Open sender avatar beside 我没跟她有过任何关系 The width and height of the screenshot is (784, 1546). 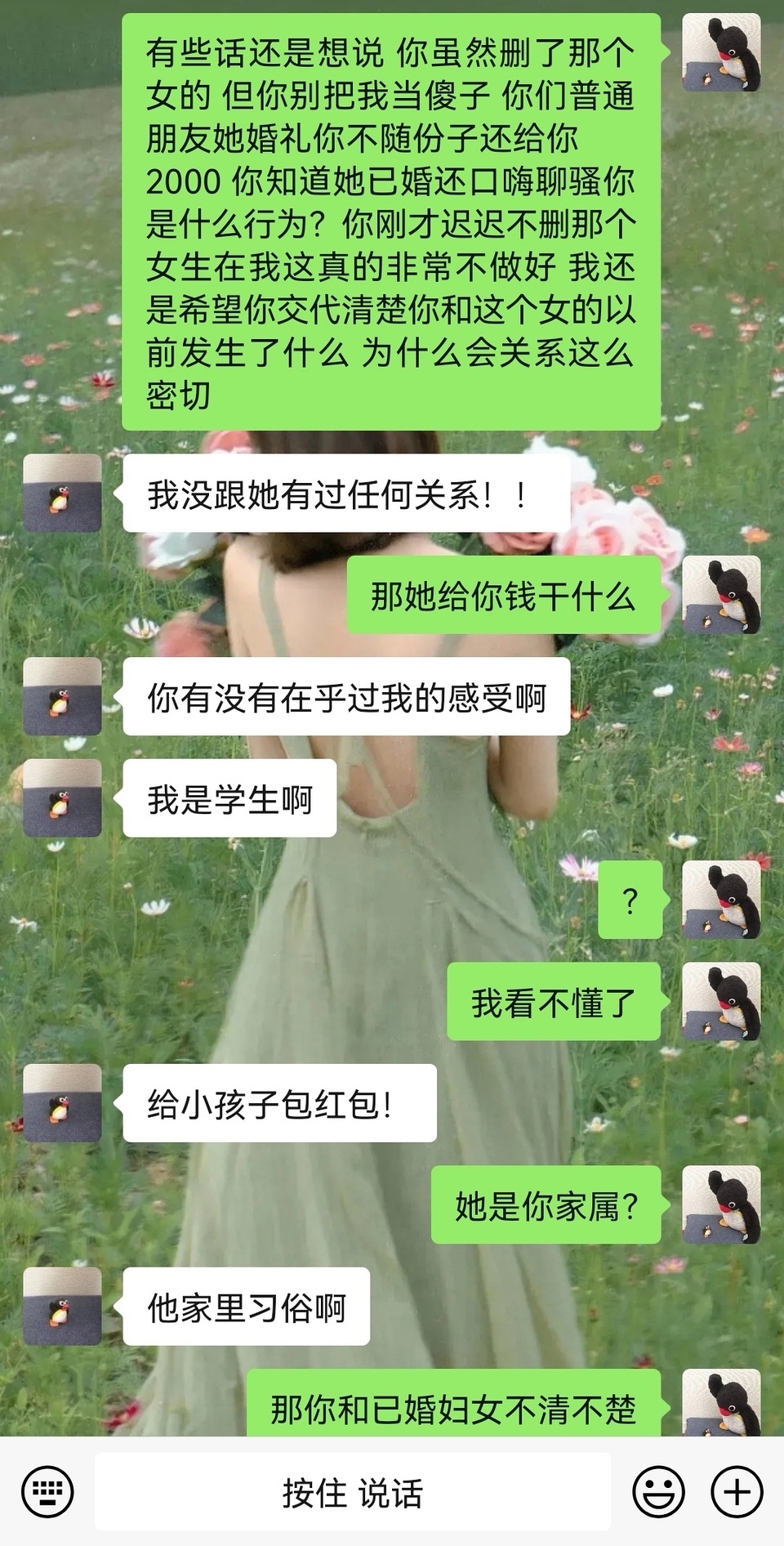(62, 494)
